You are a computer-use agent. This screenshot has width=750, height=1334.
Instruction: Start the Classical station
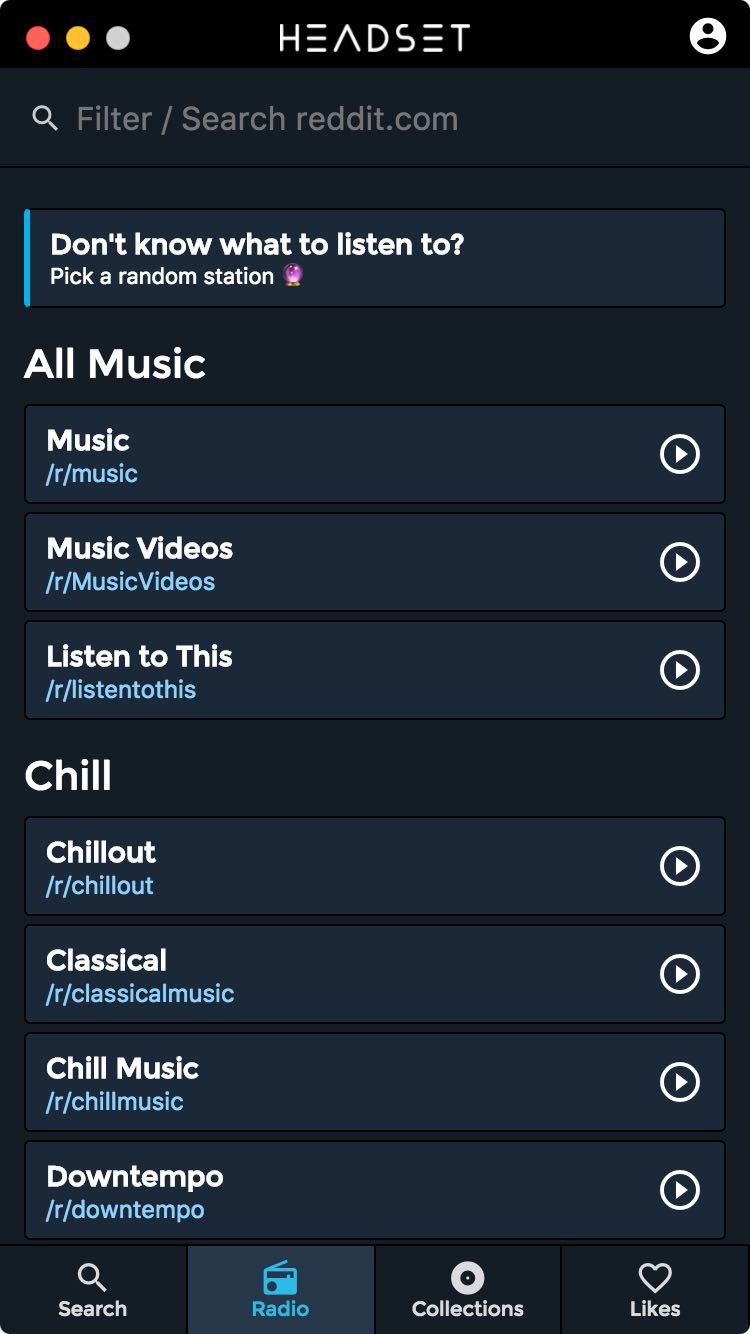[680, 974]
